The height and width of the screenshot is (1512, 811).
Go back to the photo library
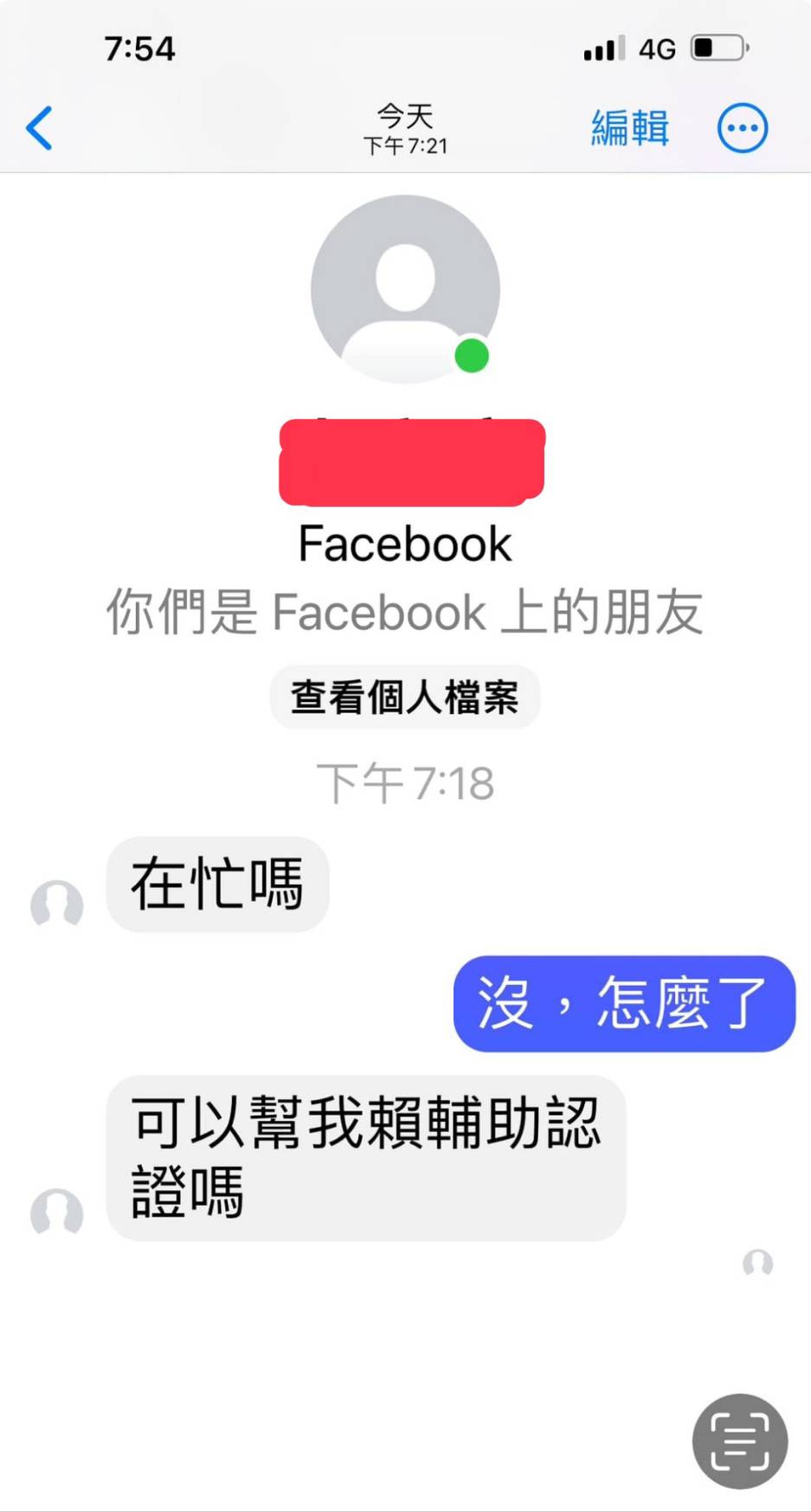click(40, 128)
